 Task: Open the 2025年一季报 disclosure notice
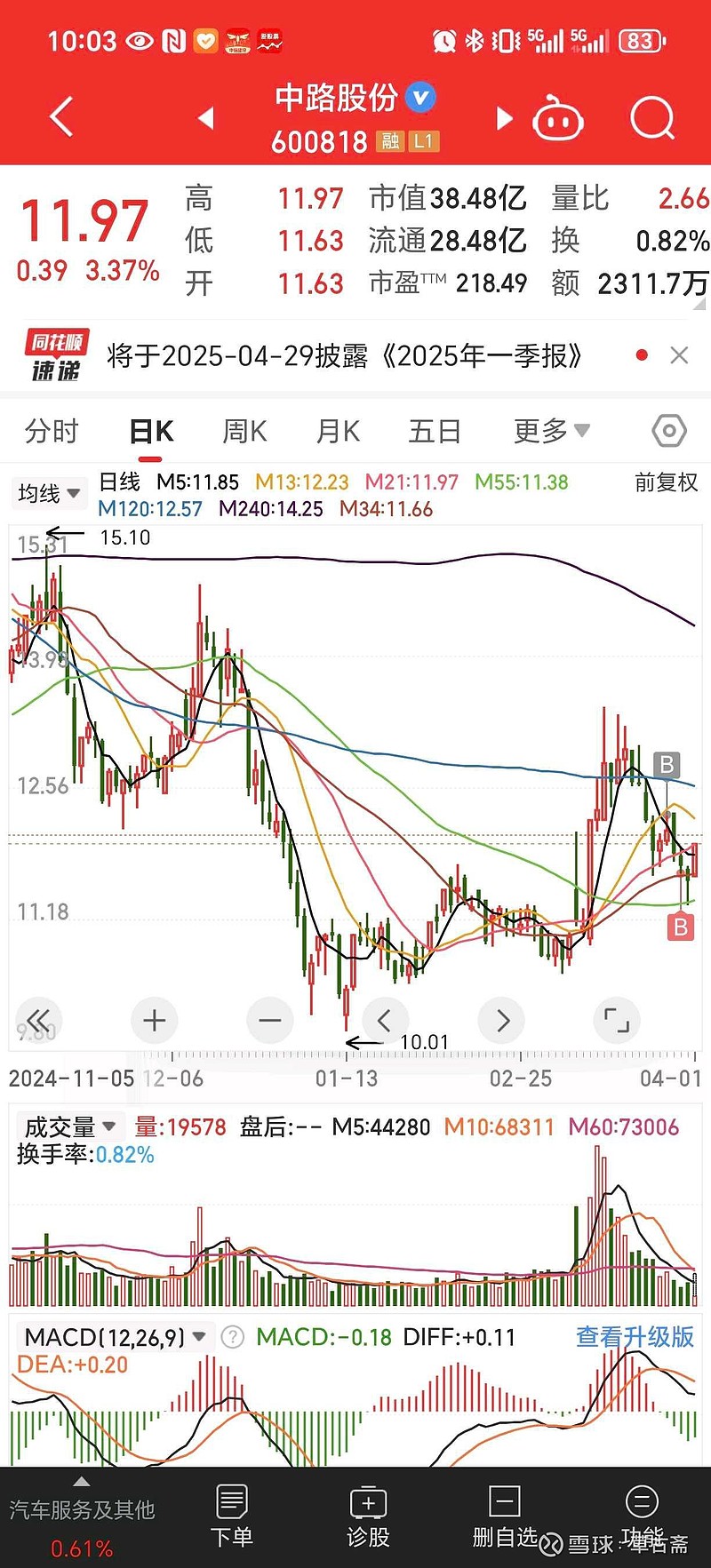pyautogui.click(x=344, y=356)
